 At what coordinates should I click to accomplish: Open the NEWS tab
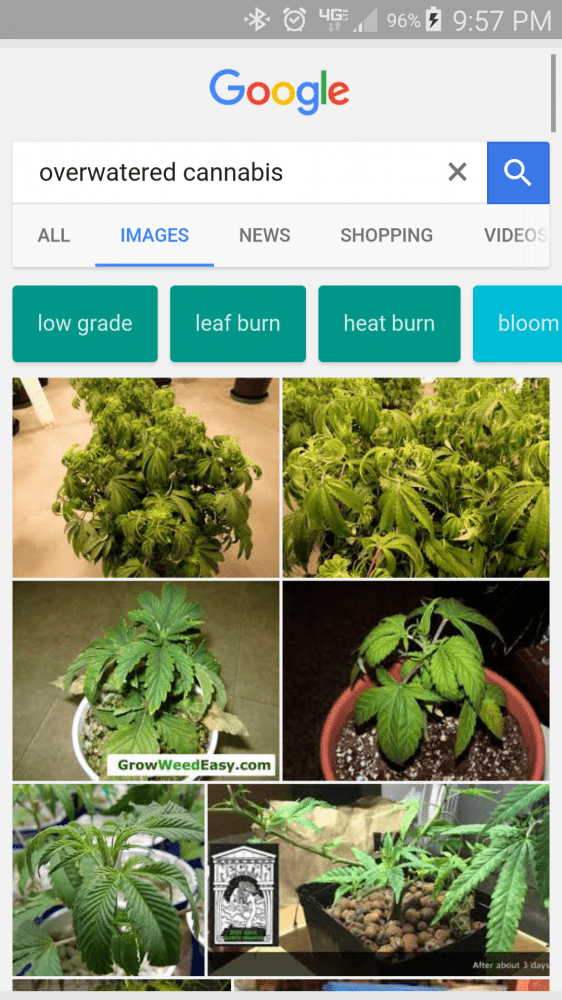pos(265,235)
